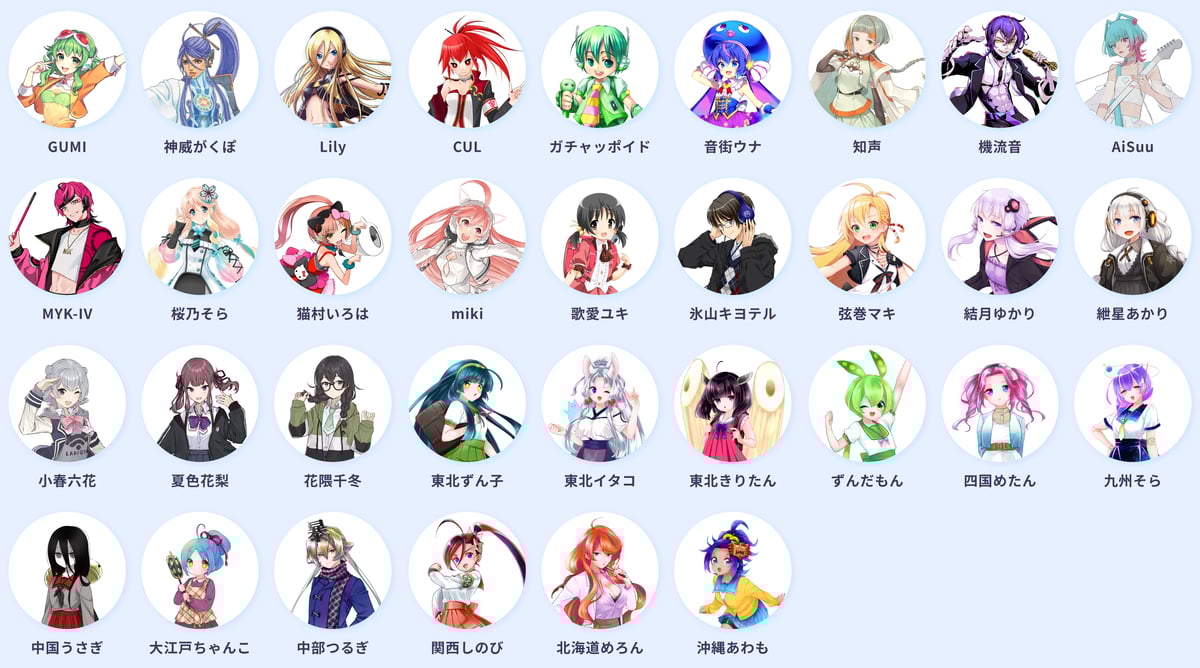Select the AiSuu character tile

click(1133, 69)
